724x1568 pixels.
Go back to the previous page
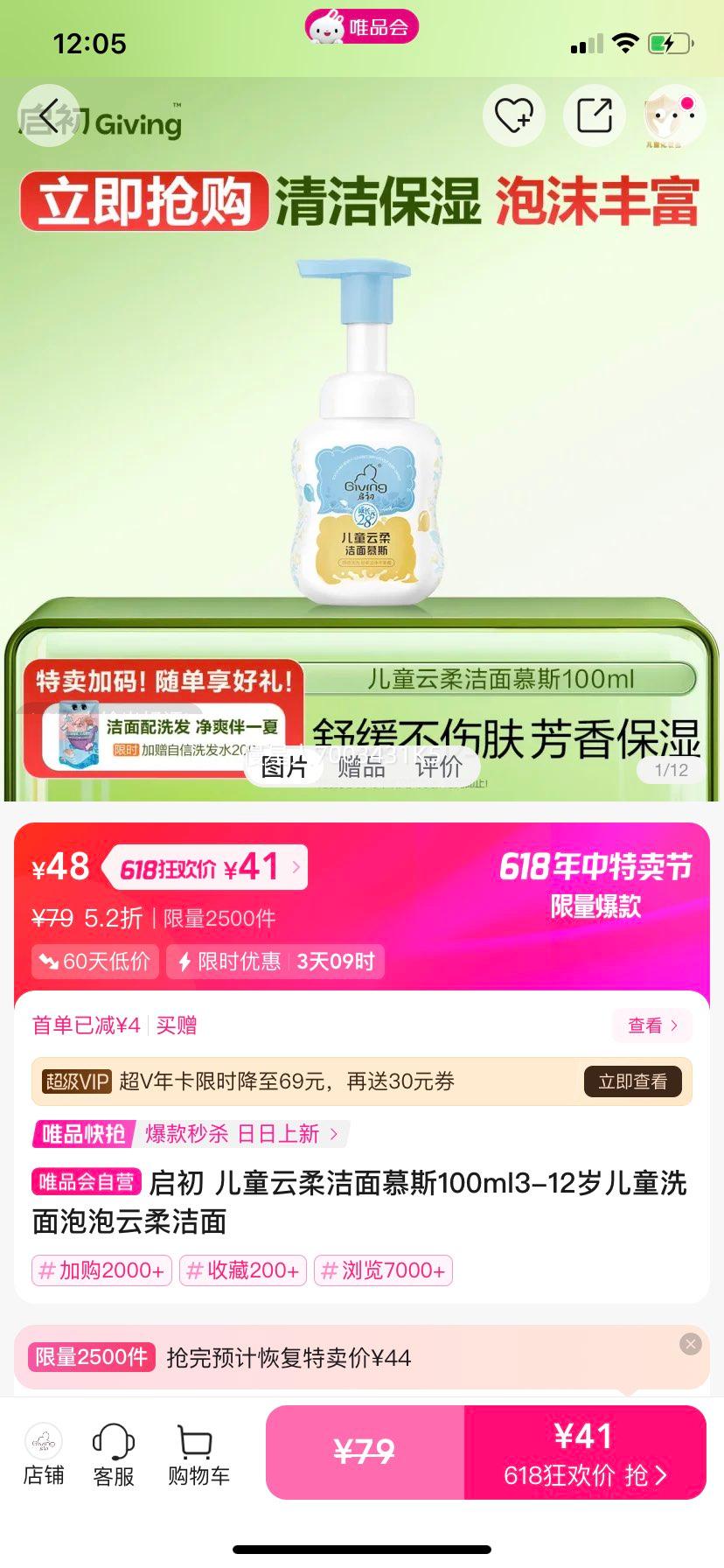click(49, 115)
